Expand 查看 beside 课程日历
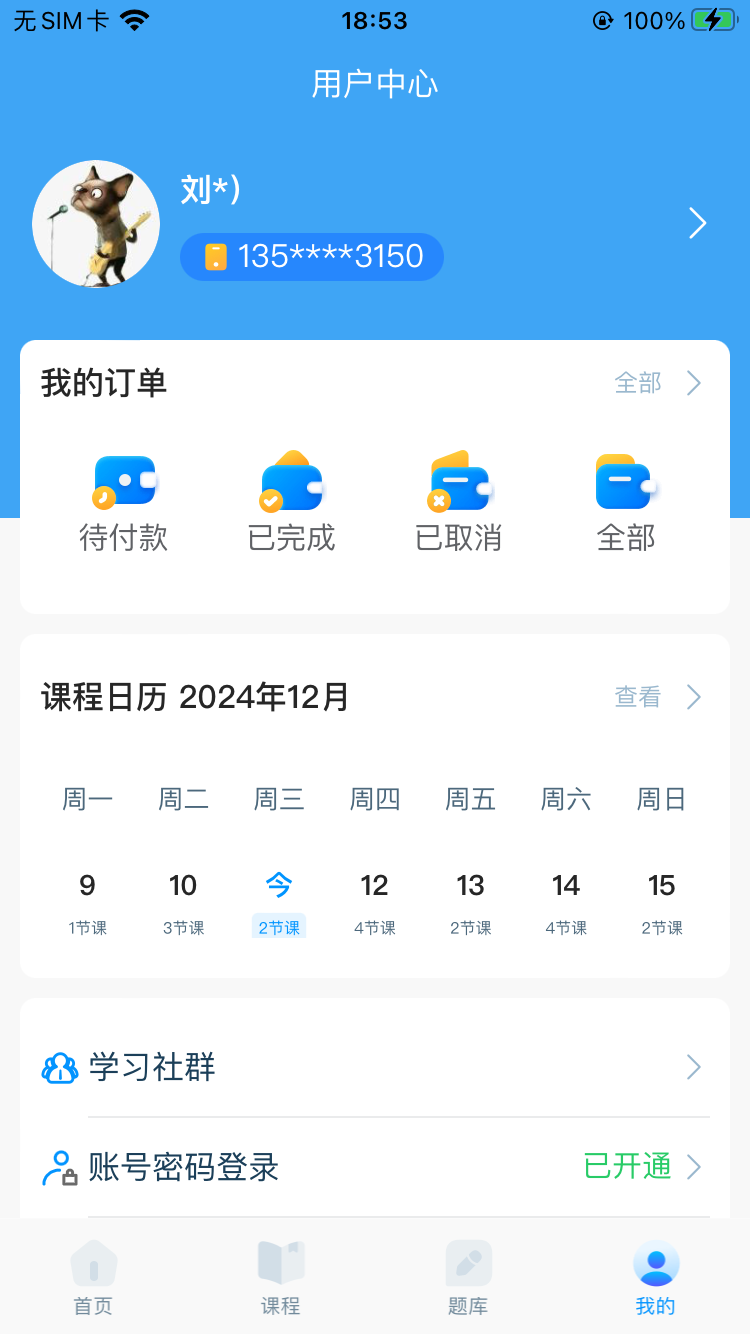750x1334 pixels. (637, 697)
